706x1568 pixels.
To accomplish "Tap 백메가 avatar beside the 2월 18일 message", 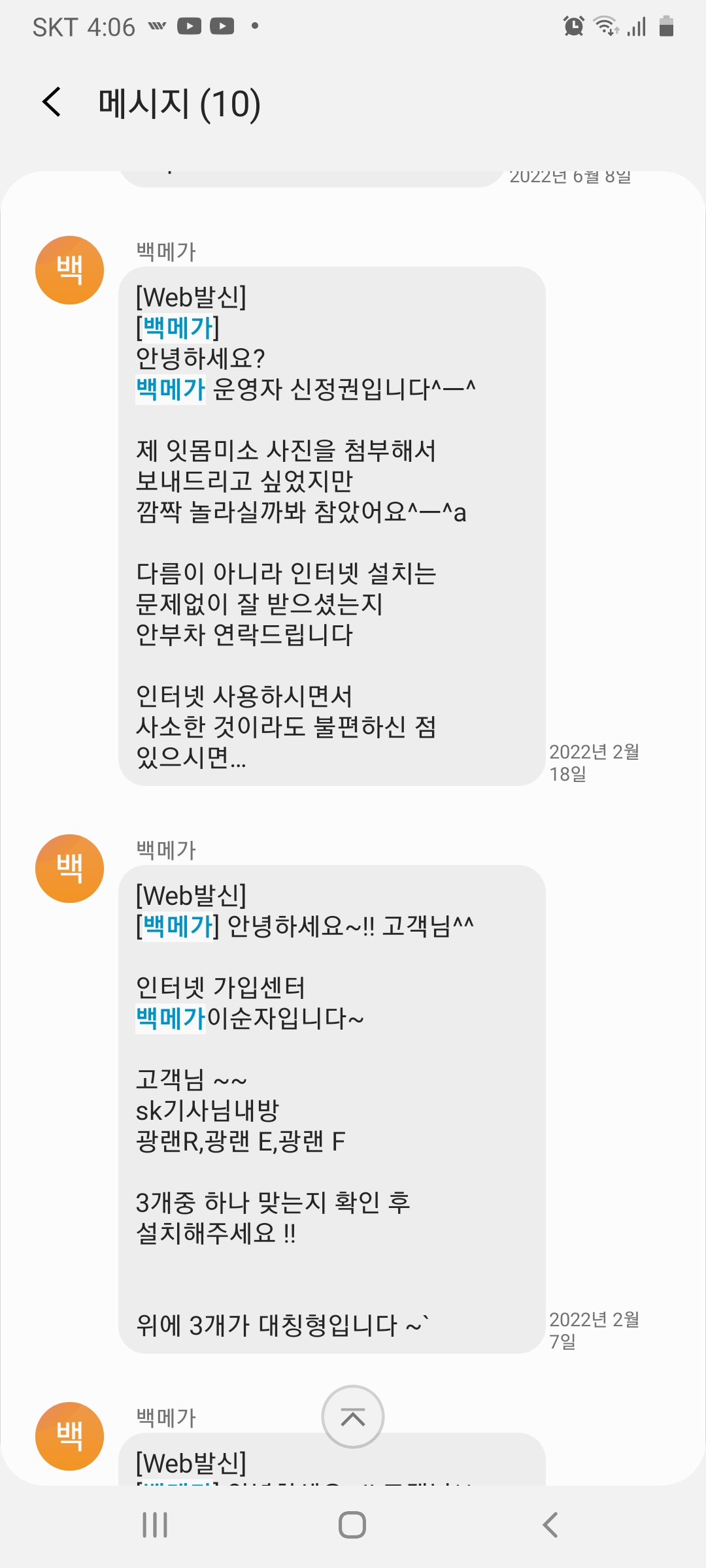I will tap(69, 270).
